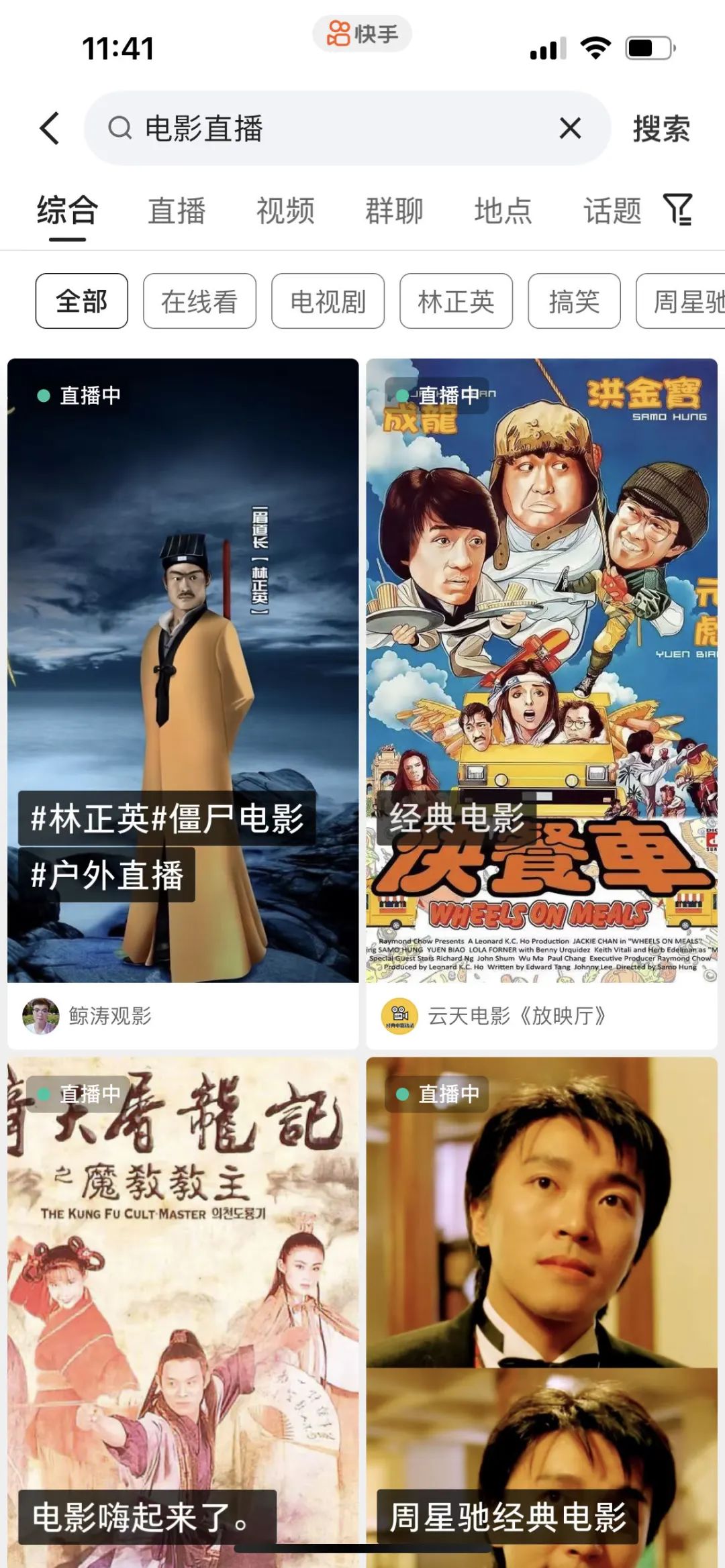Viewport: 725px width, 1568px height.
Task: Filter results by 电视剧
Action: tap(328, 301)
